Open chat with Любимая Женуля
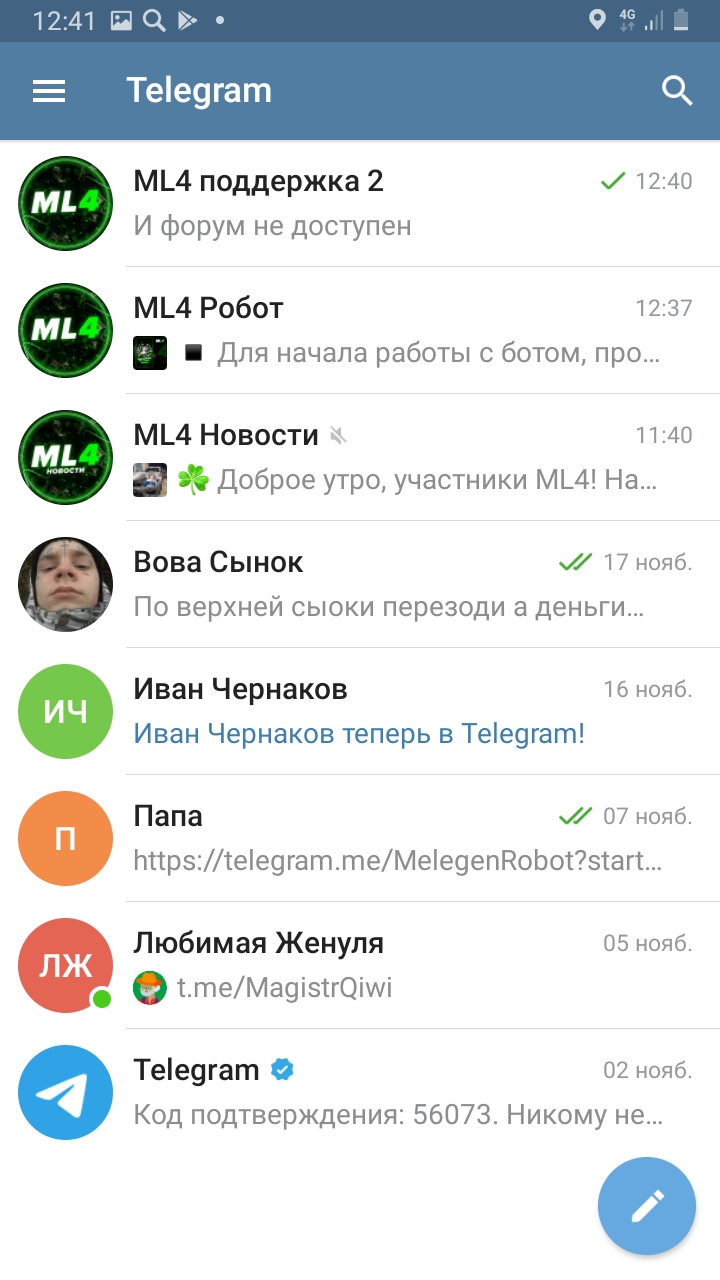This screenshot has width=720, height=1280. click(360, 965)
